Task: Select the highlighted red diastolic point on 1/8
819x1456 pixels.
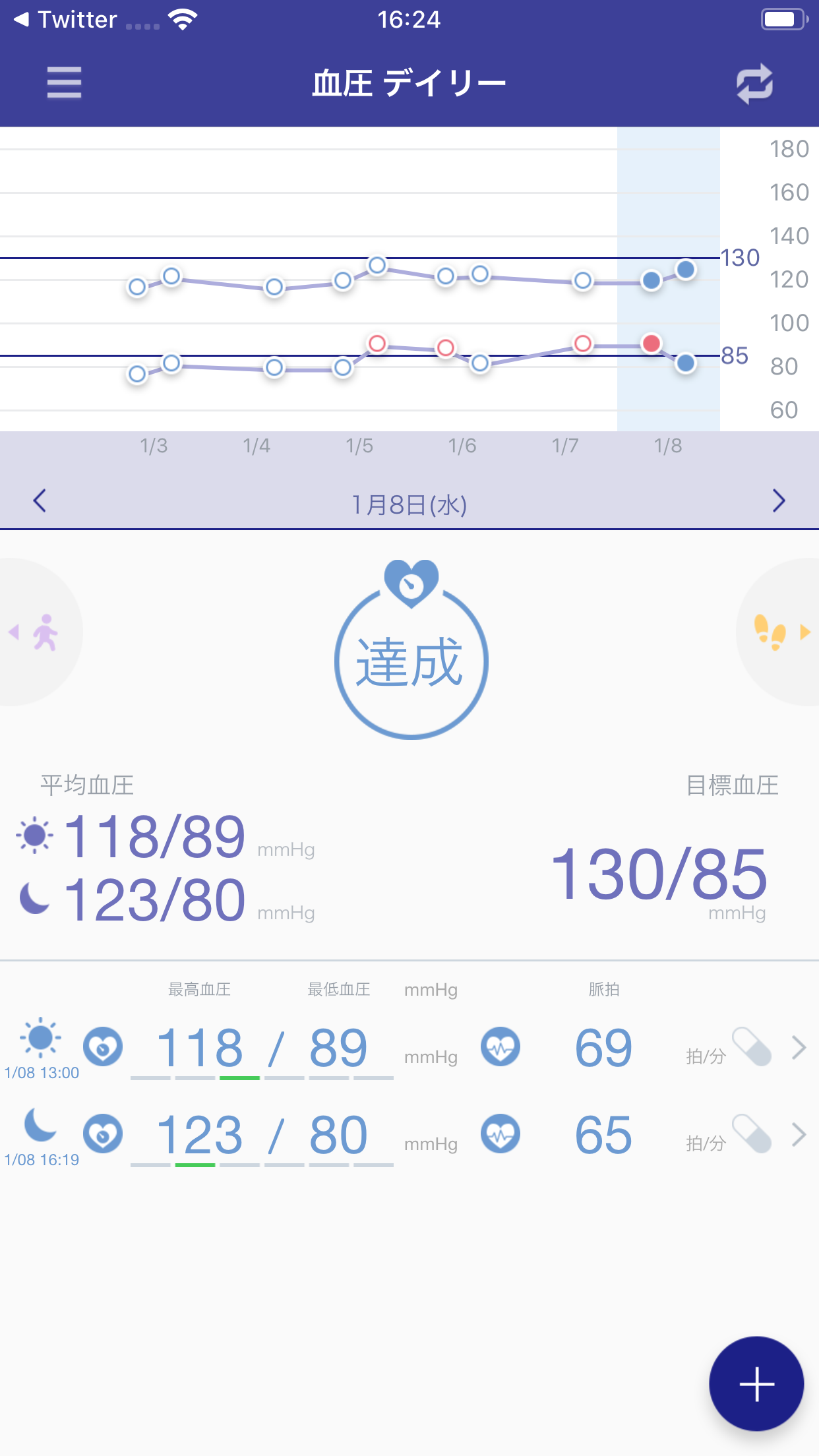Action: point(652,345)
